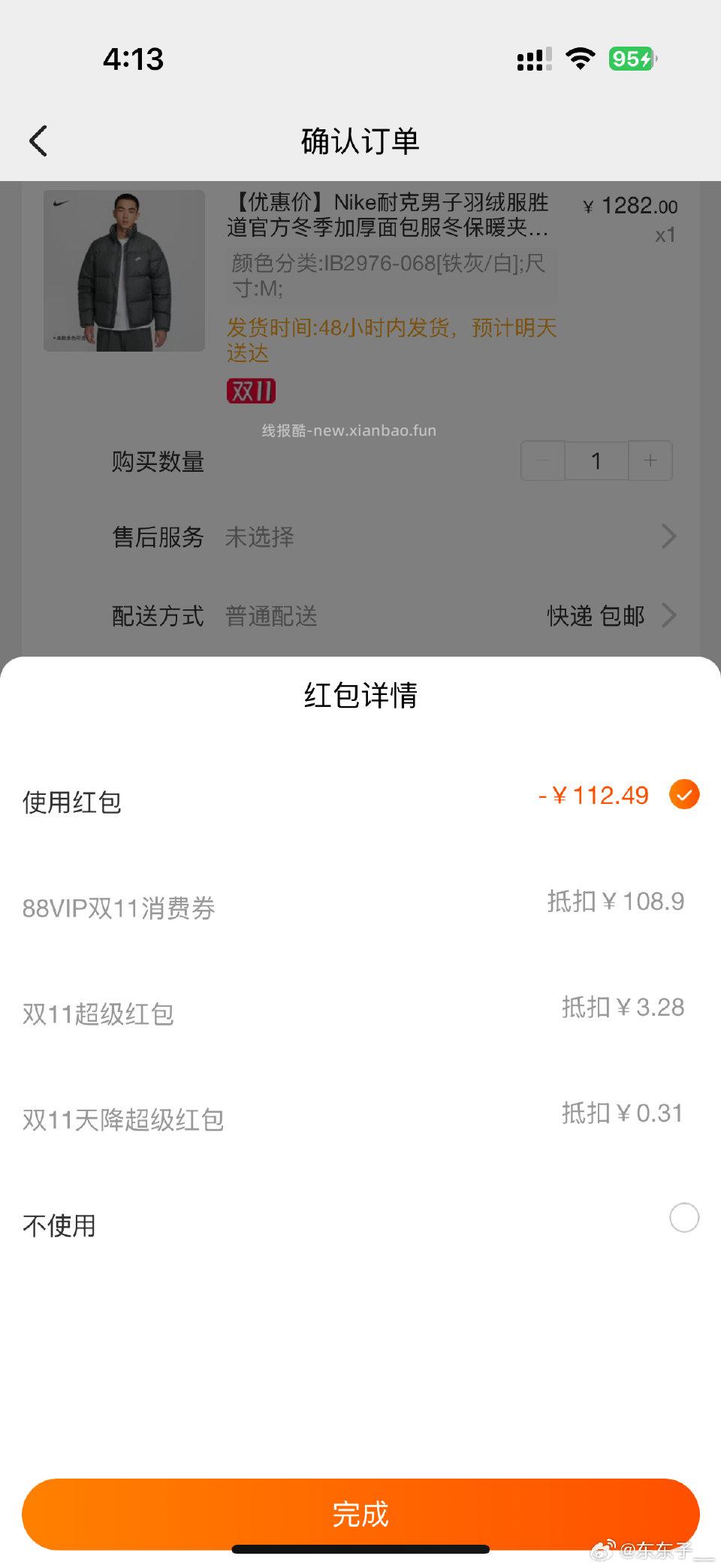721x1568 pixels.
Task: Tap the Nike jacket product thumbnail
Action: [125, 272]
